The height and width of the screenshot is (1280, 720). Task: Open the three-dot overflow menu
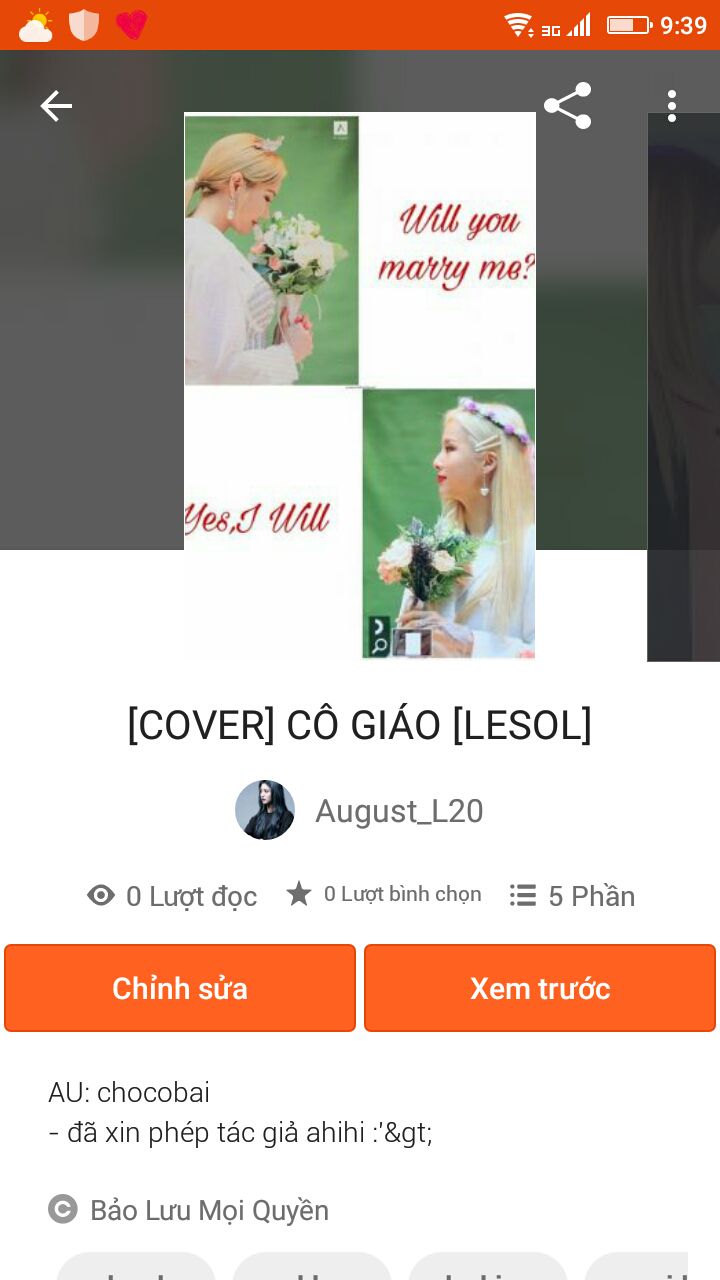pos(671,106)
